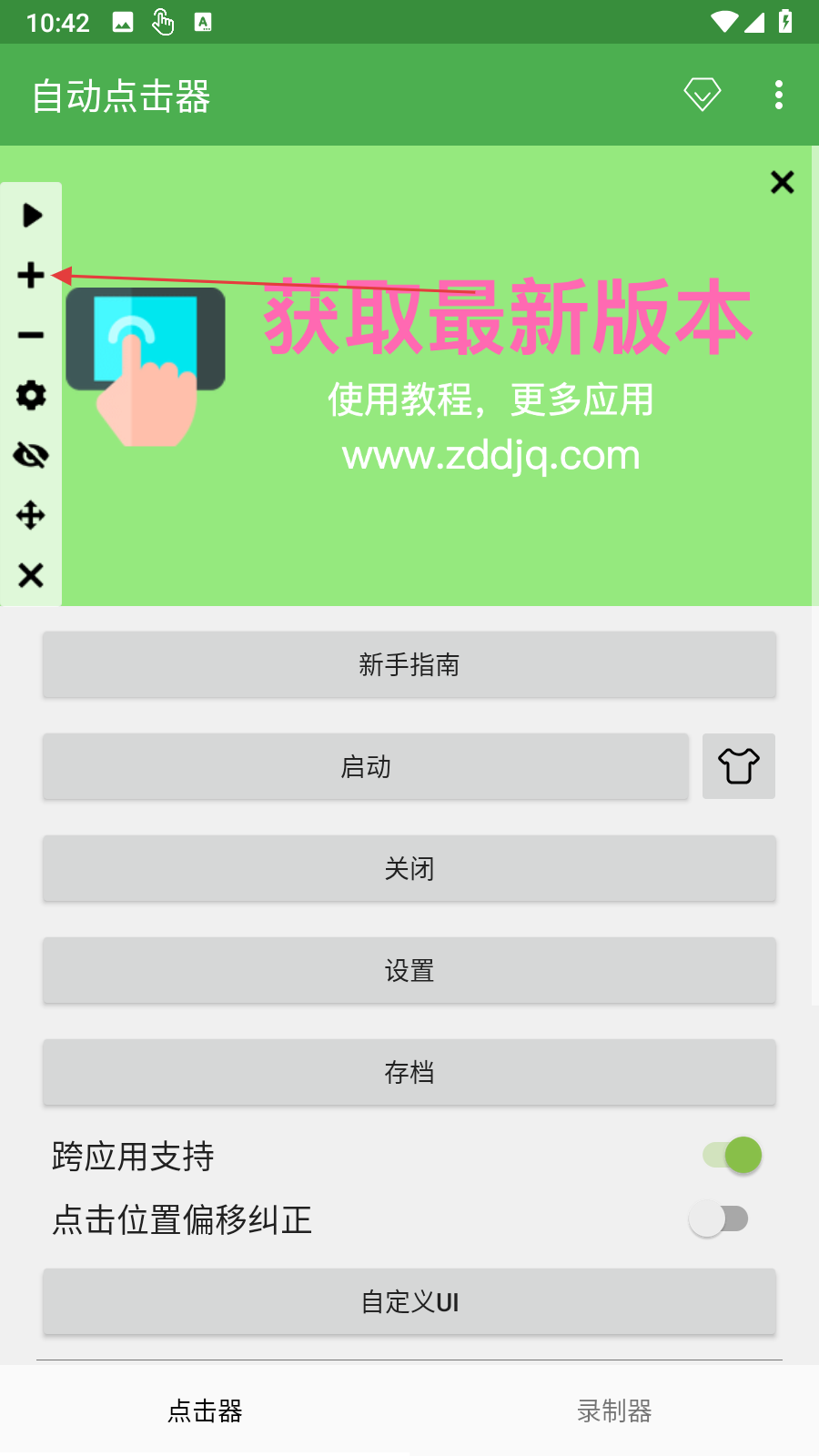Add a click point with plus

coord(31,275)
